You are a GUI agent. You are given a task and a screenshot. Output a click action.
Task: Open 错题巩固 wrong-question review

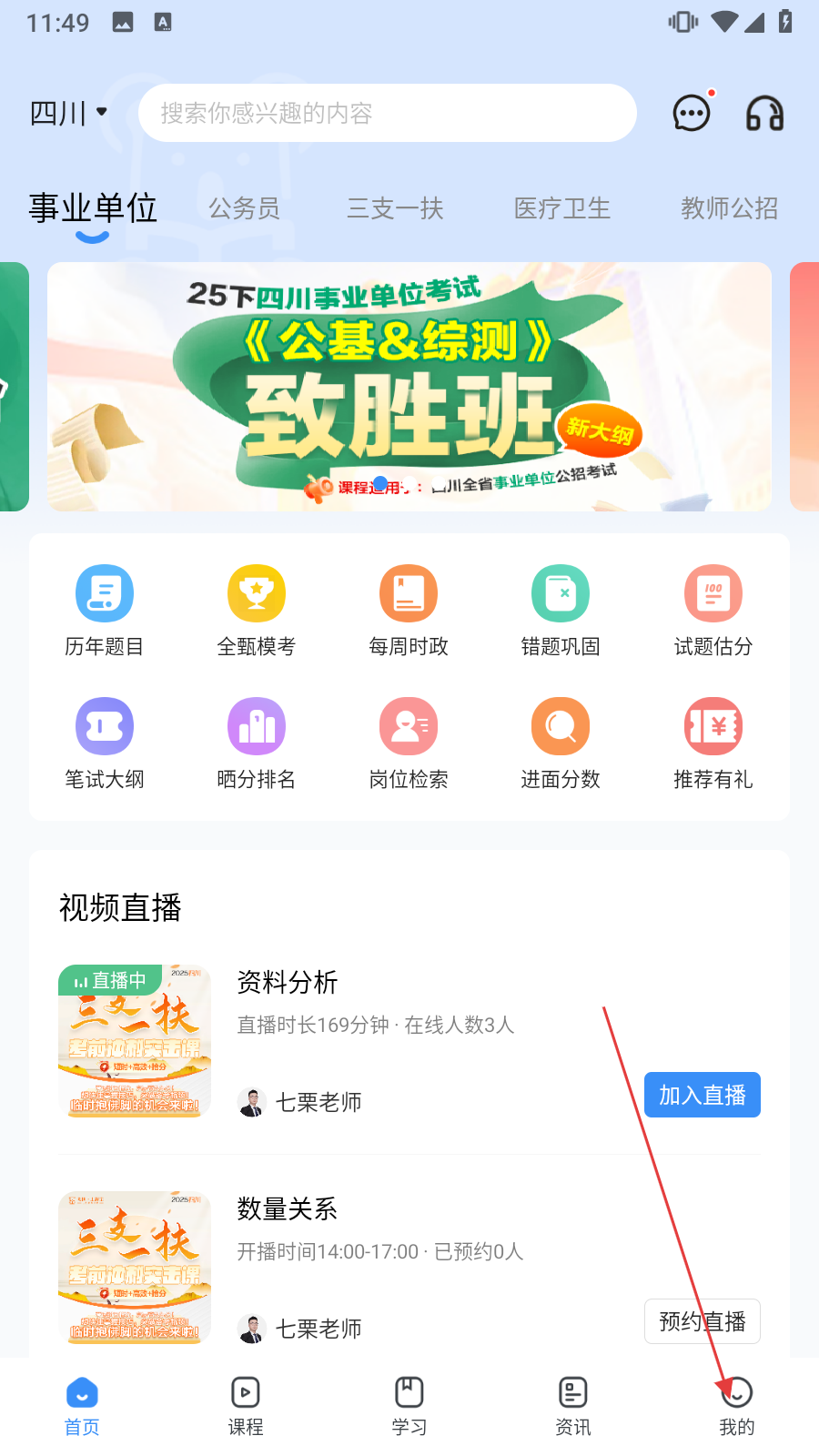[561, 610]
